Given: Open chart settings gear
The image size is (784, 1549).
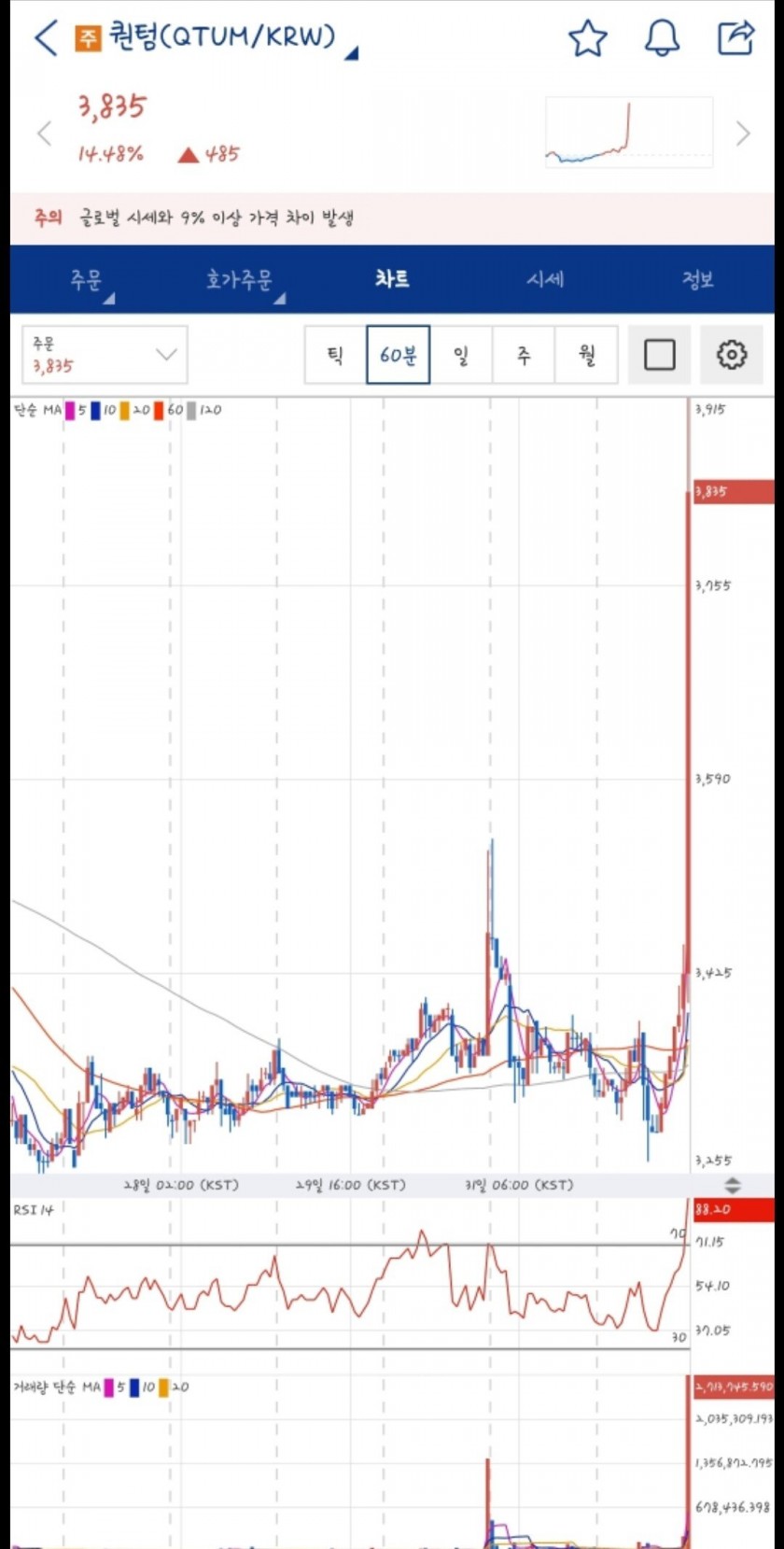Looking at the screenshot, I should [x=732, y=355].
